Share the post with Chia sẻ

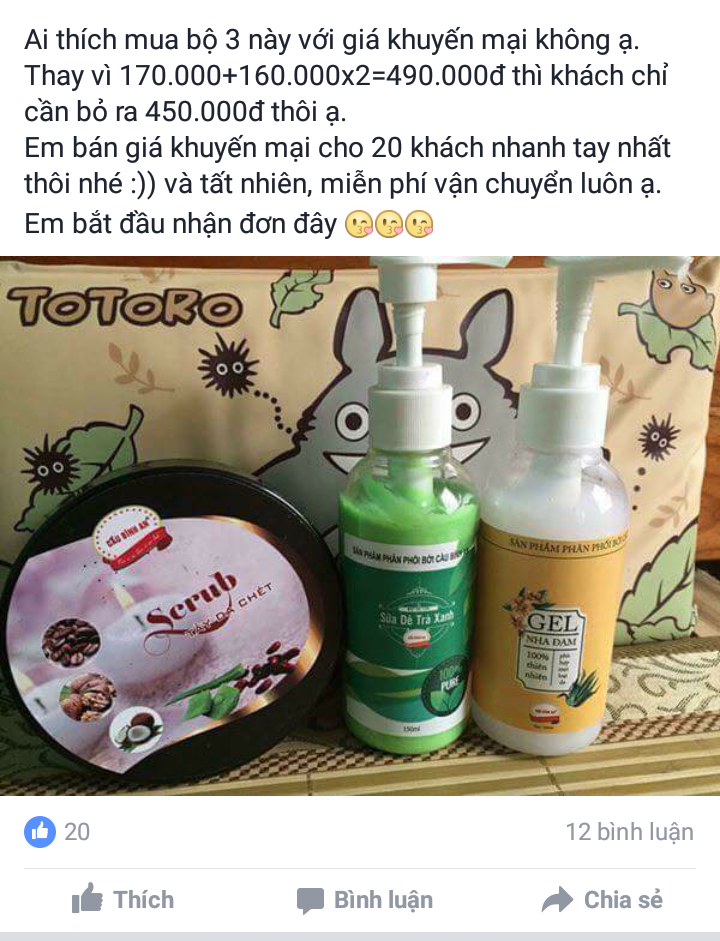[x=602, y=899]
